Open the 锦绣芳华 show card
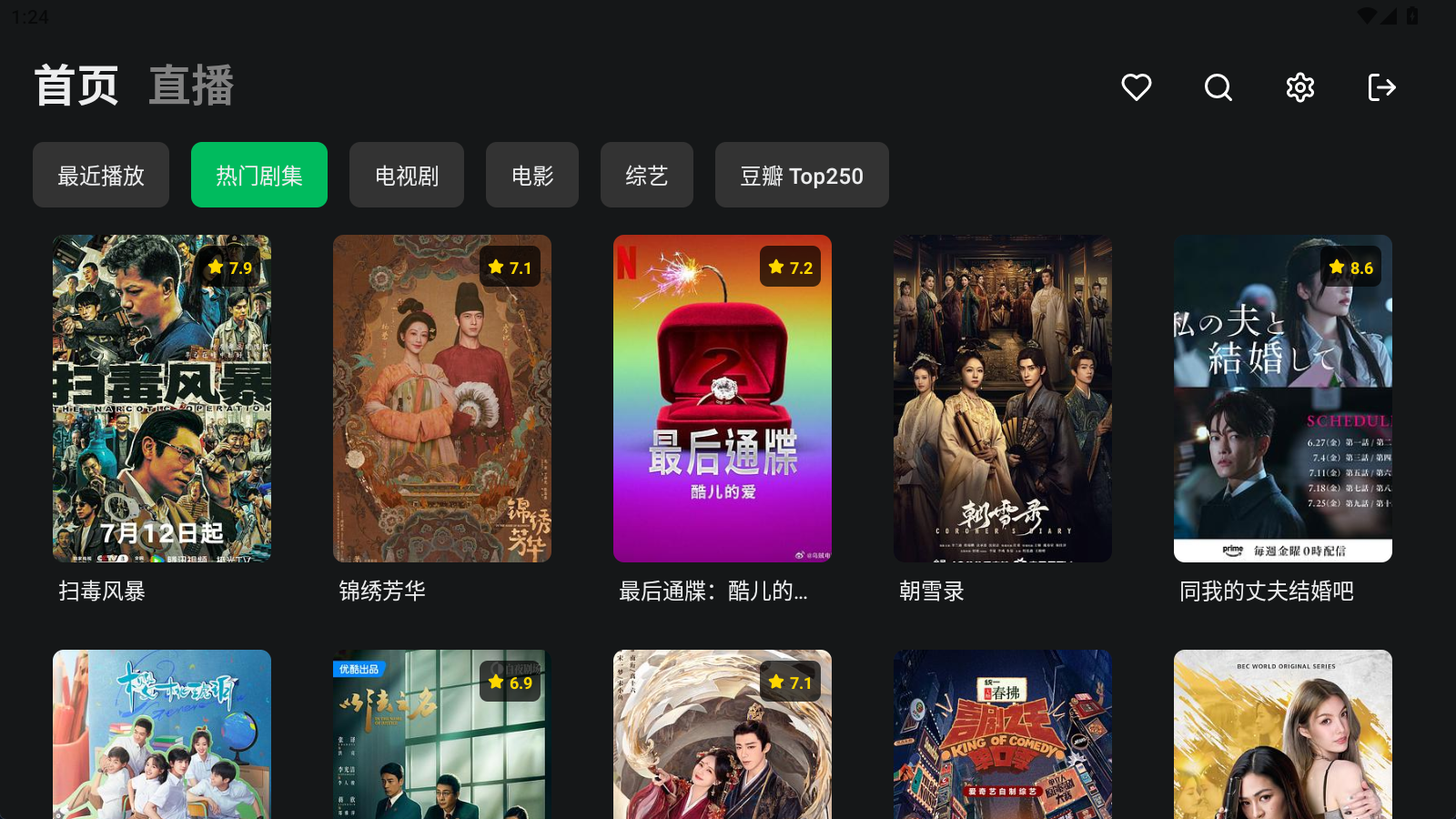Viewport: 1456px width, 819px height. pyautogui.click(x=442, y=399)
